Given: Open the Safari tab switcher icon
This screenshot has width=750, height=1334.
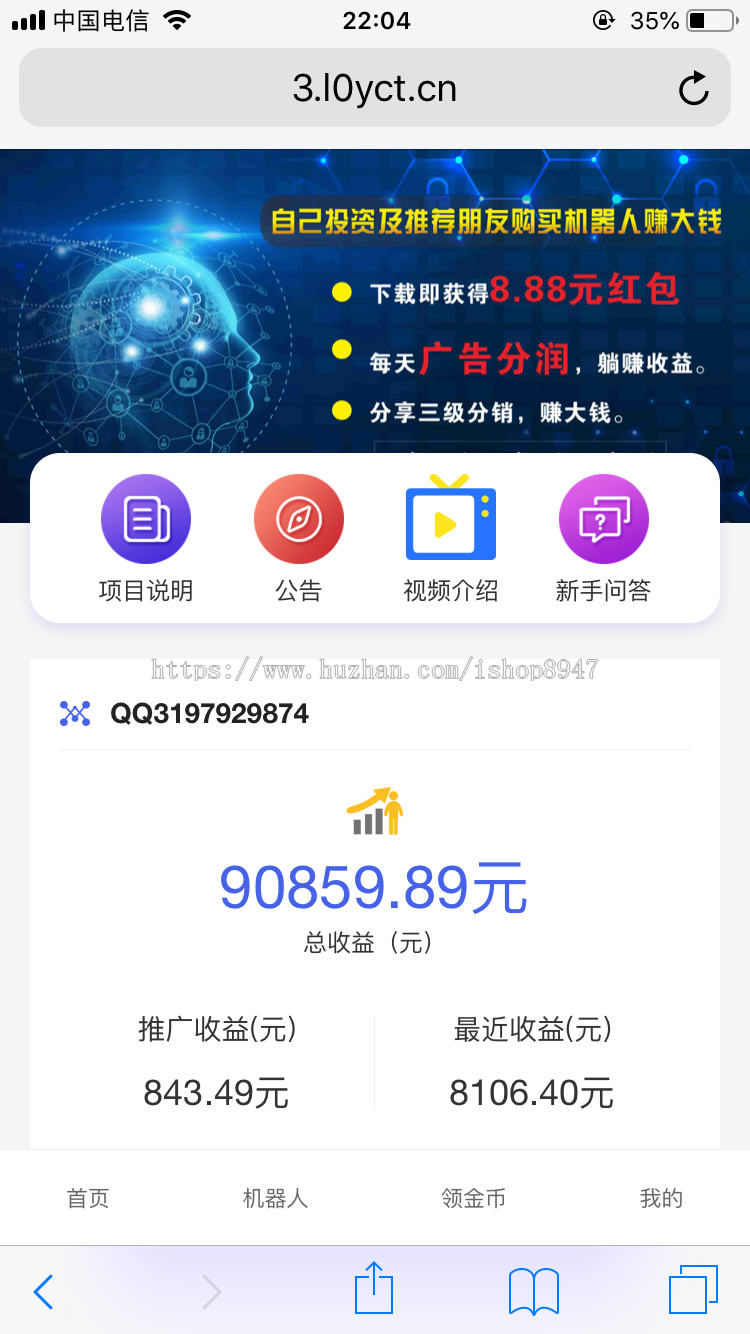Looking at the screenshot, I should [x=692, y=1291].
